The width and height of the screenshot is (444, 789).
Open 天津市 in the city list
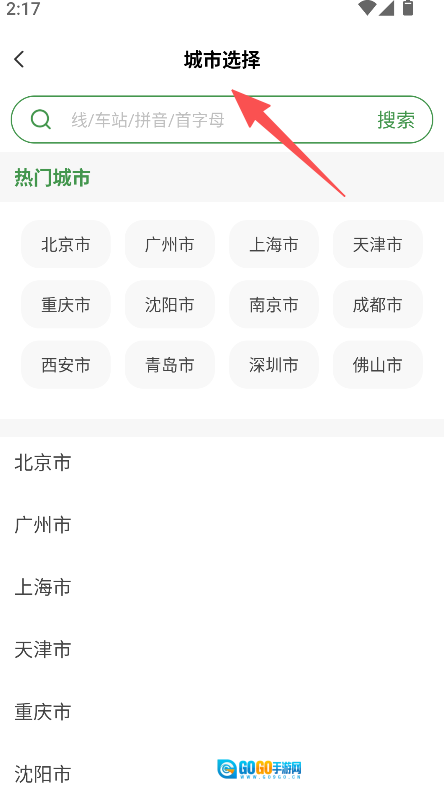click(x=222, y=650)
